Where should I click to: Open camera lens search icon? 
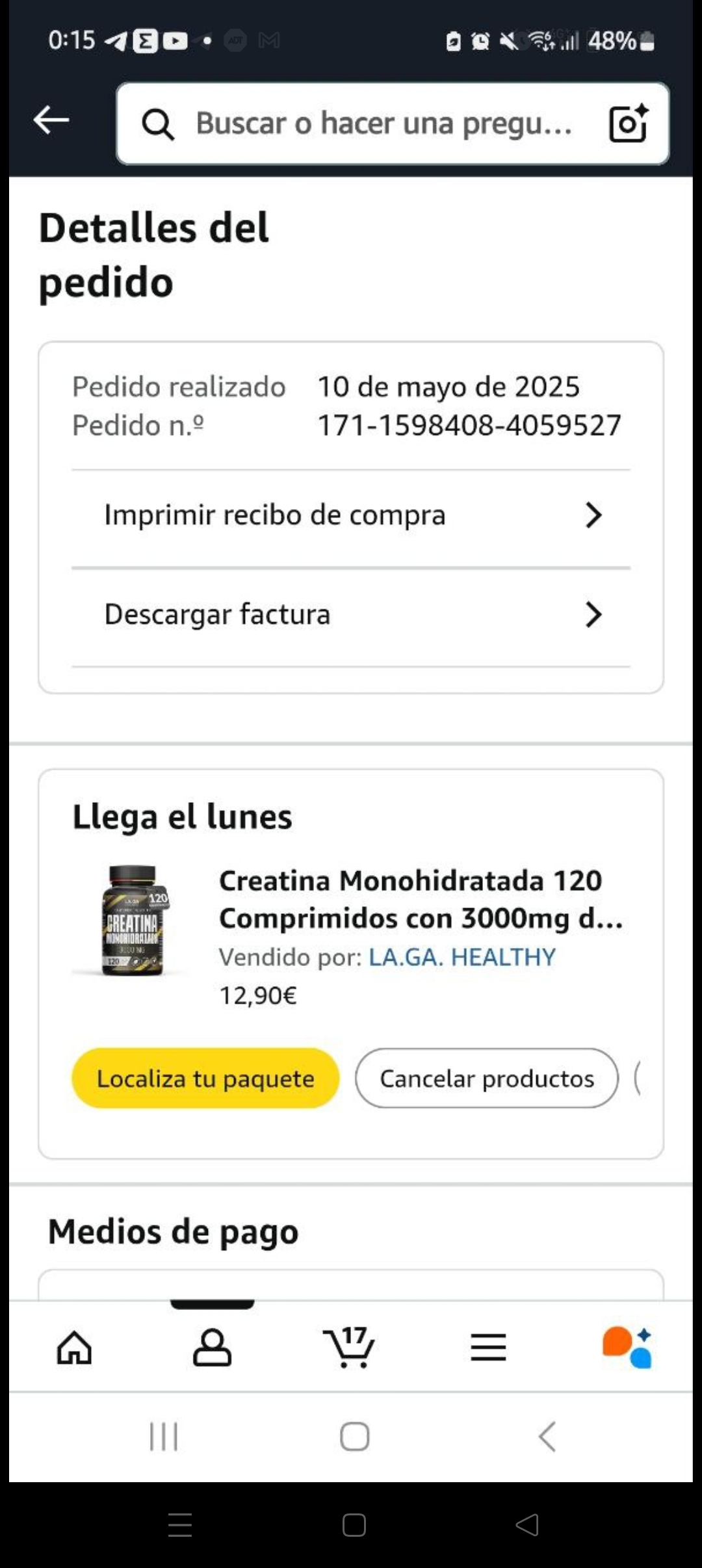(628, 124)
